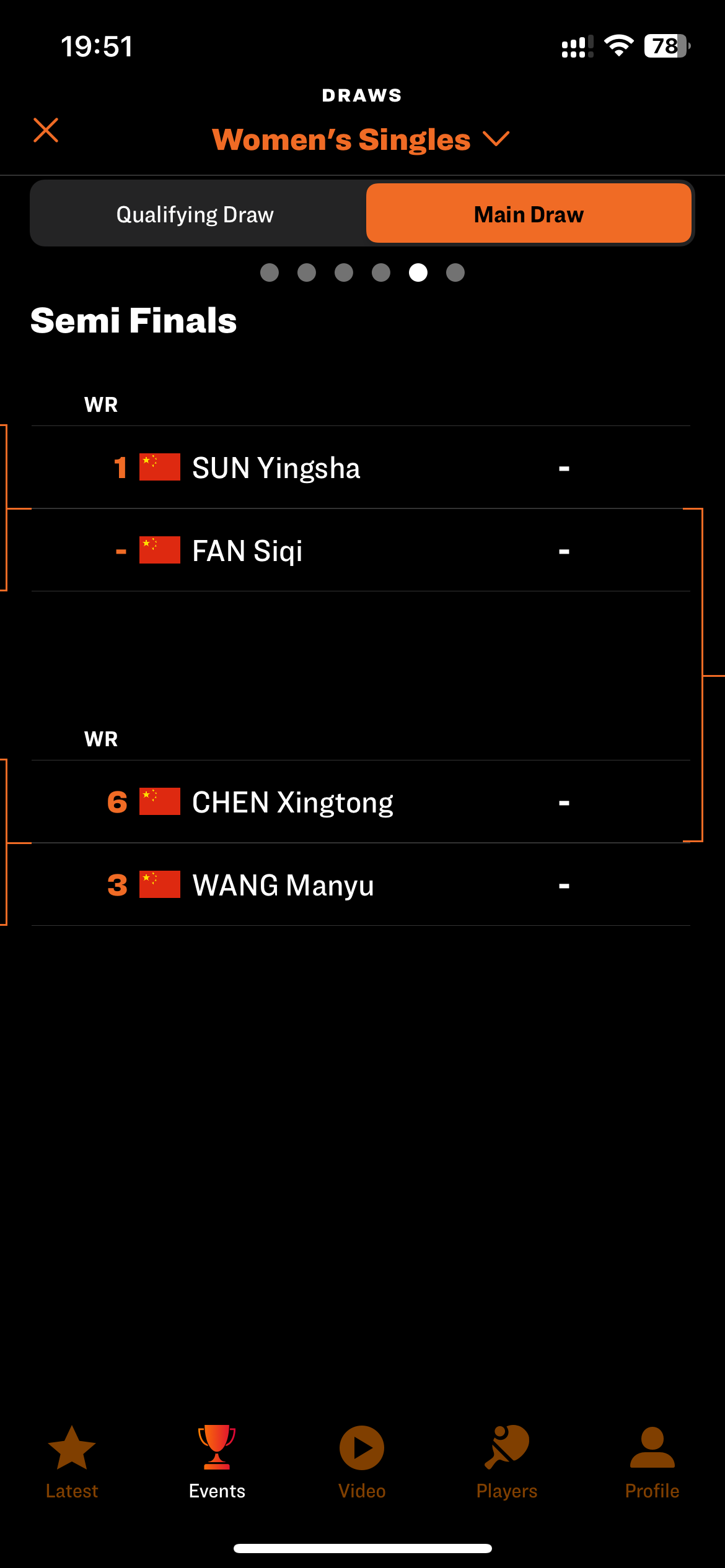
Task: Go to the Latest tab
Action: (x=72, y=1463)
